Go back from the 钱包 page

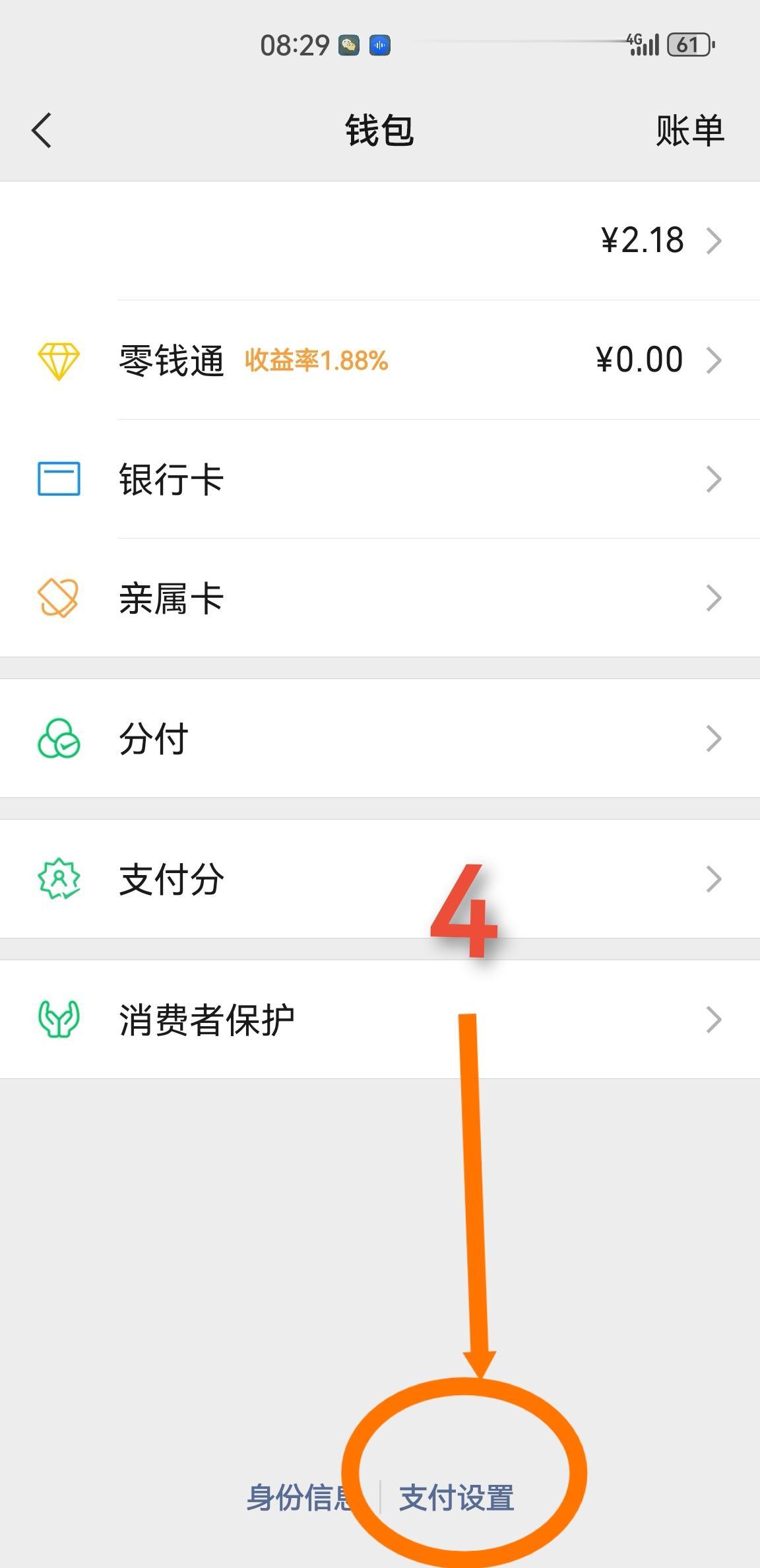click(42, 130)
